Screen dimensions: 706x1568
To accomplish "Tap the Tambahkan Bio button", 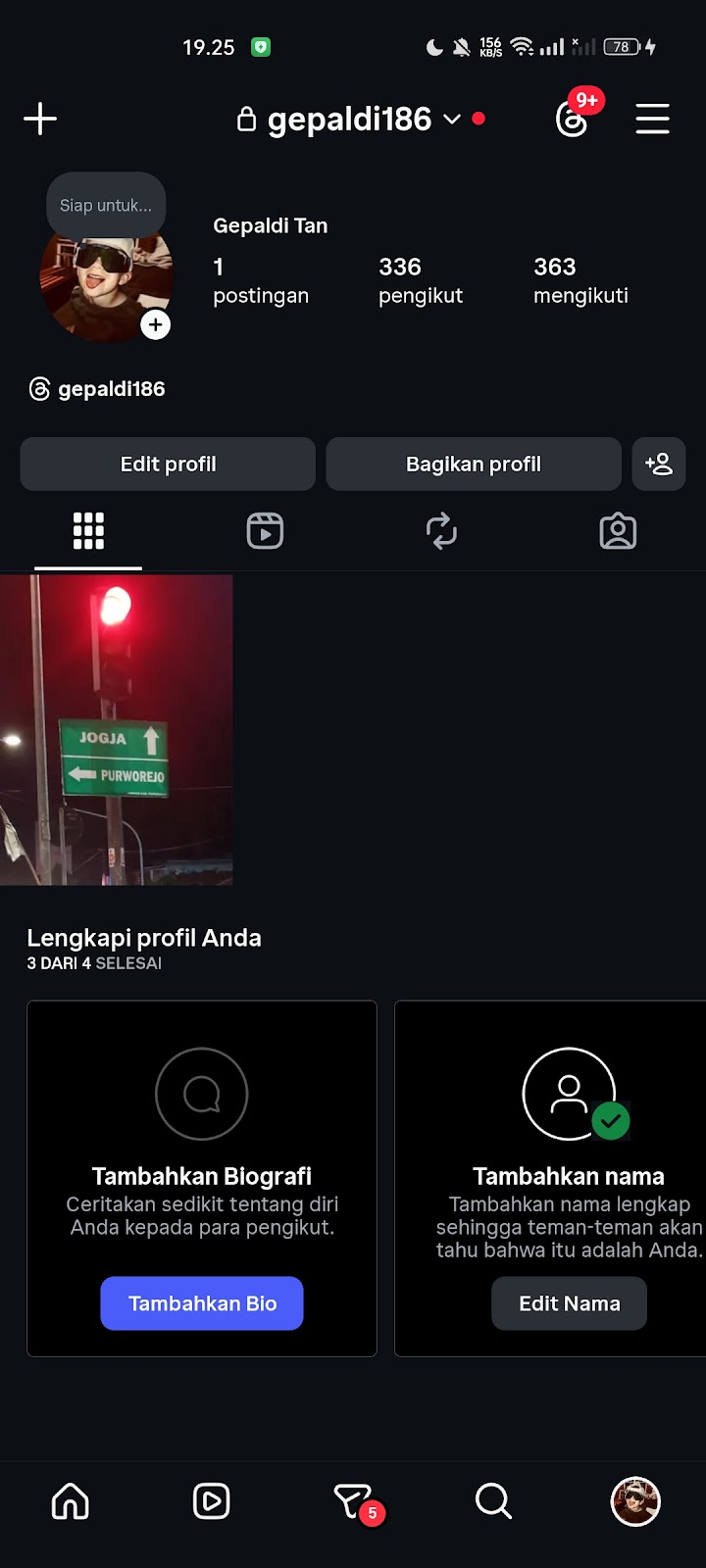I will tap(202, 1303).
